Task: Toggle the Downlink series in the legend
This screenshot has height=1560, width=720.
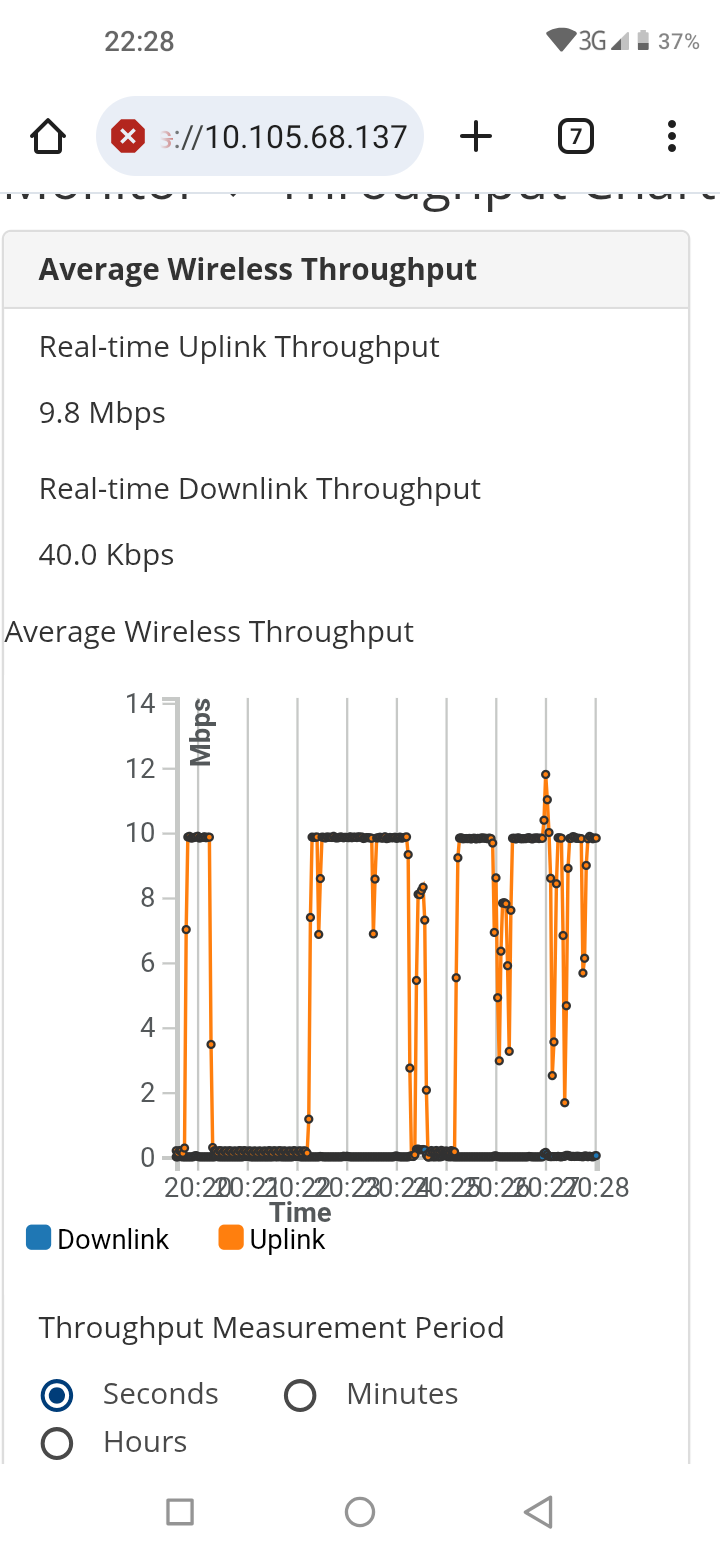Action: [98, 1239]
